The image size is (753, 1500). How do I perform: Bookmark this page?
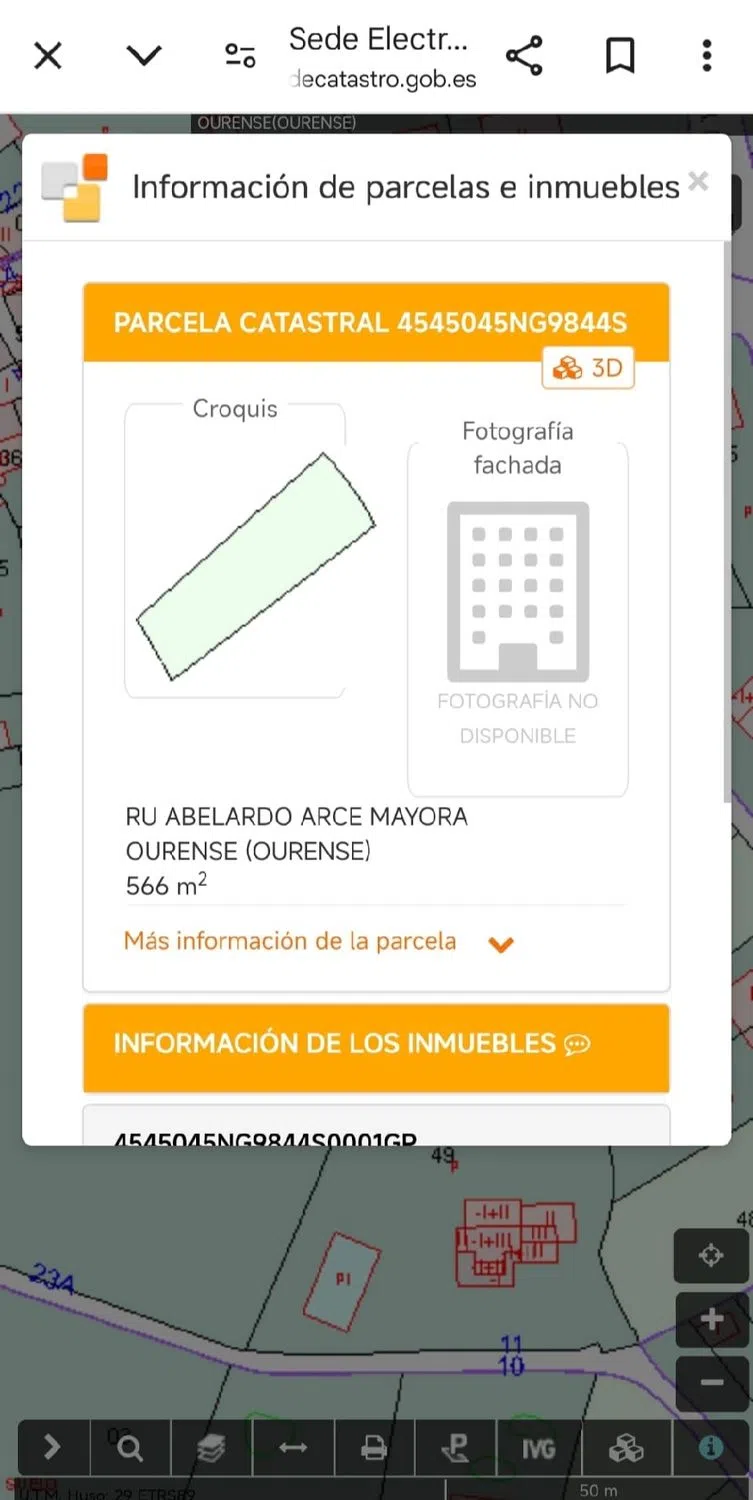pyautogui.click(x=620, y=56)
